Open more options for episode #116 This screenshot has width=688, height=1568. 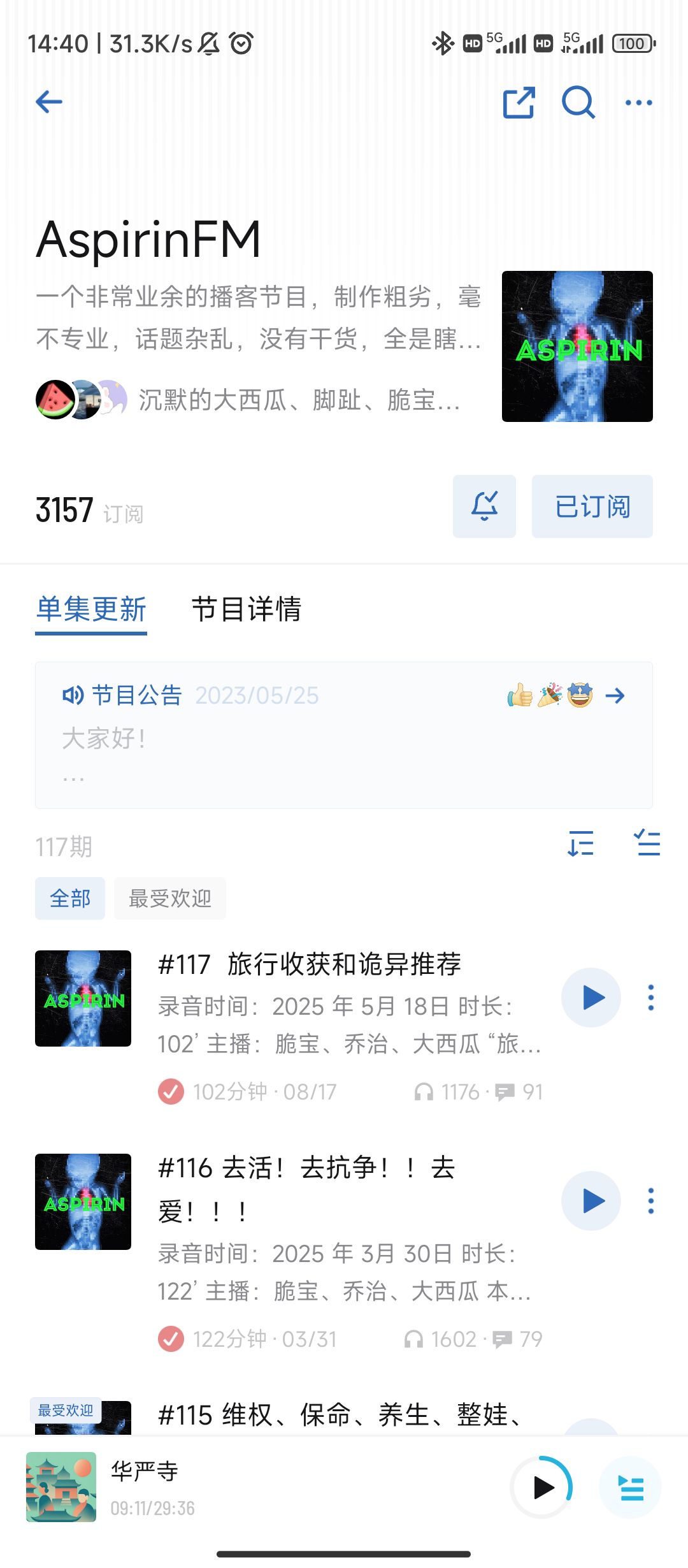coord(650,1201)
